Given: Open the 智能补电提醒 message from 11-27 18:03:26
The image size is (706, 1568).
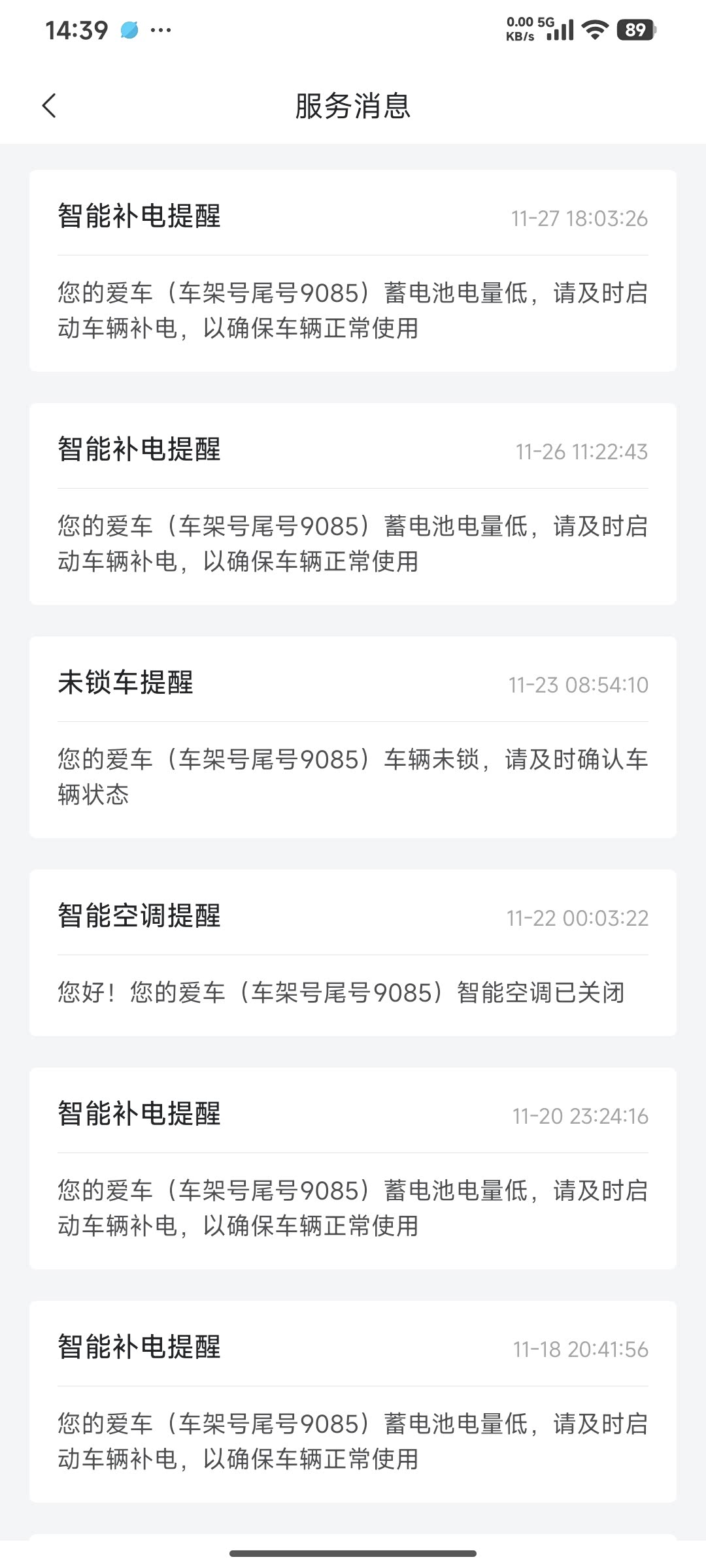Looking at the screenshot, I should point(353,271).
